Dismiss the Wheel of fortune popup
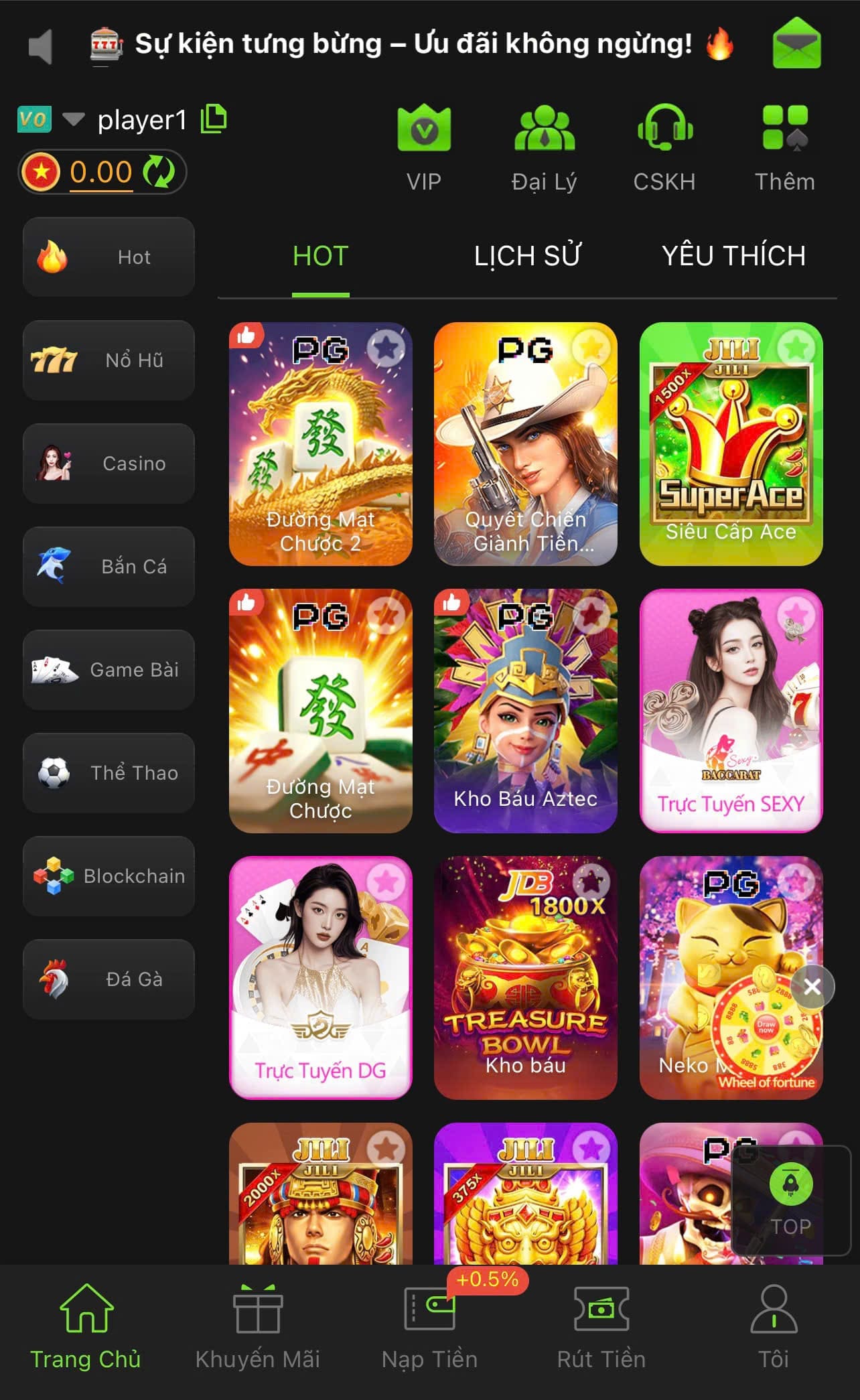Screen dimensions: 860x1400 [812, 987]
